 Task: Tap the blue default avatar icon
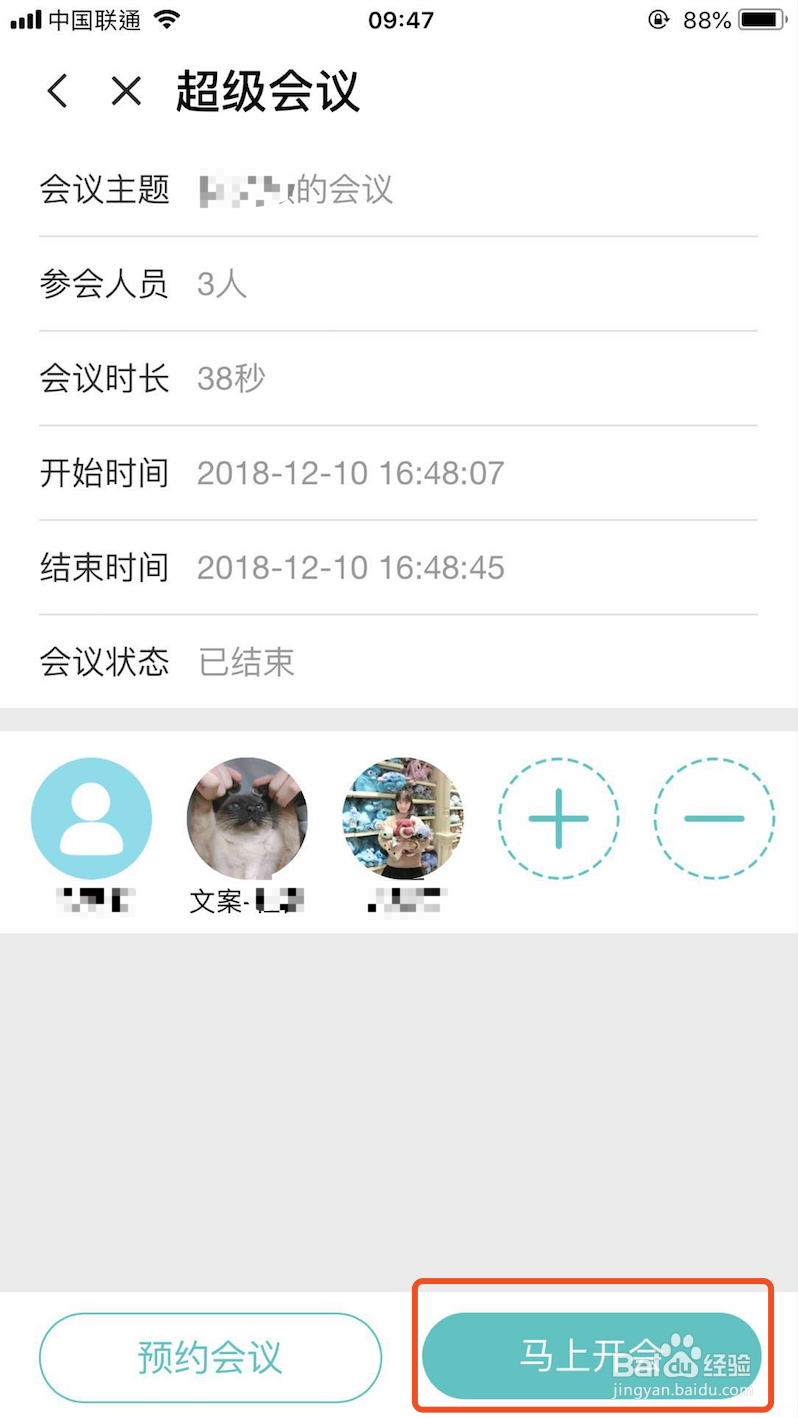91,817
